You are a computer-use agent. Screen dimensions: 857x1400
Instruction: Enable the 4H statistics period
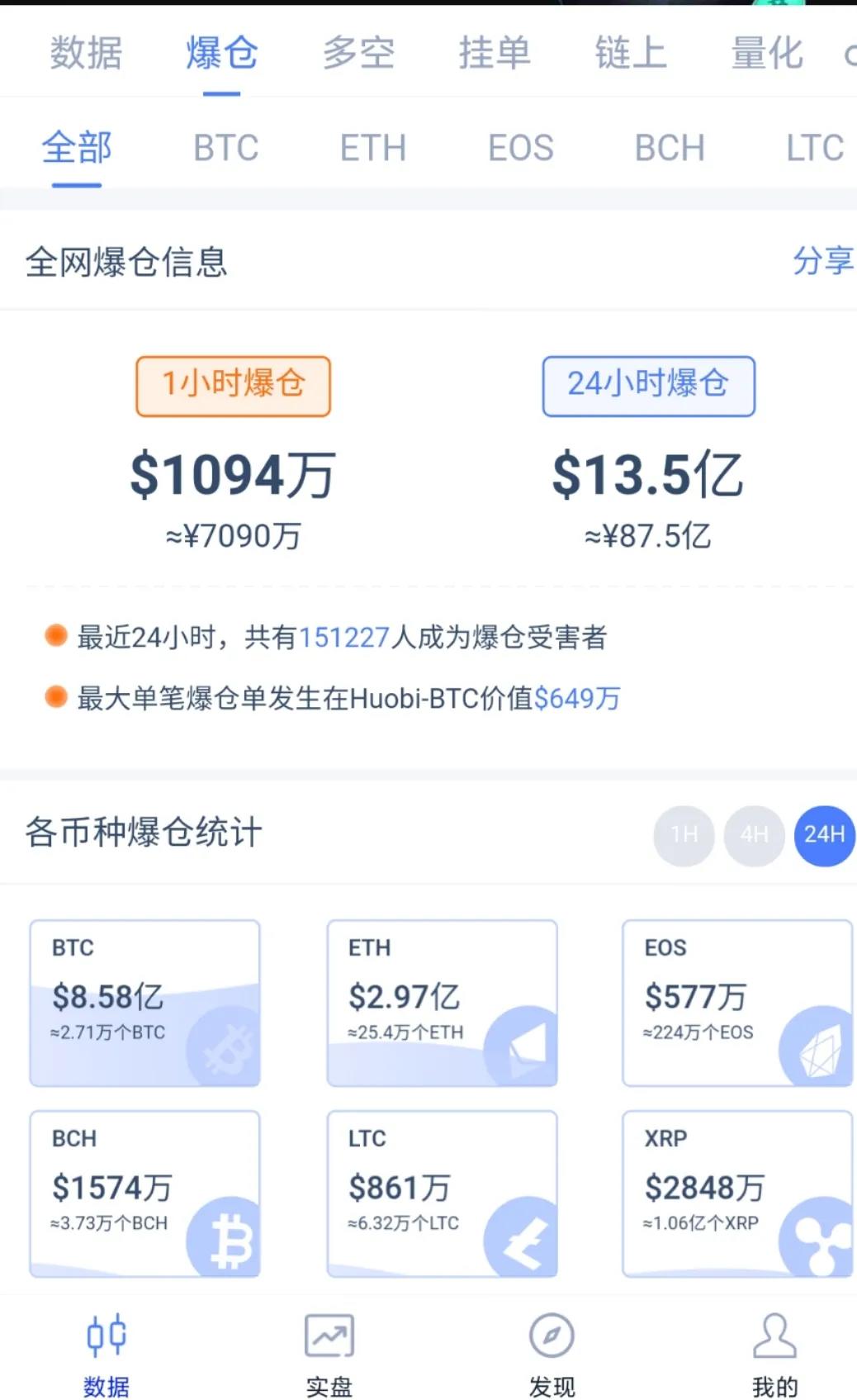754,836
